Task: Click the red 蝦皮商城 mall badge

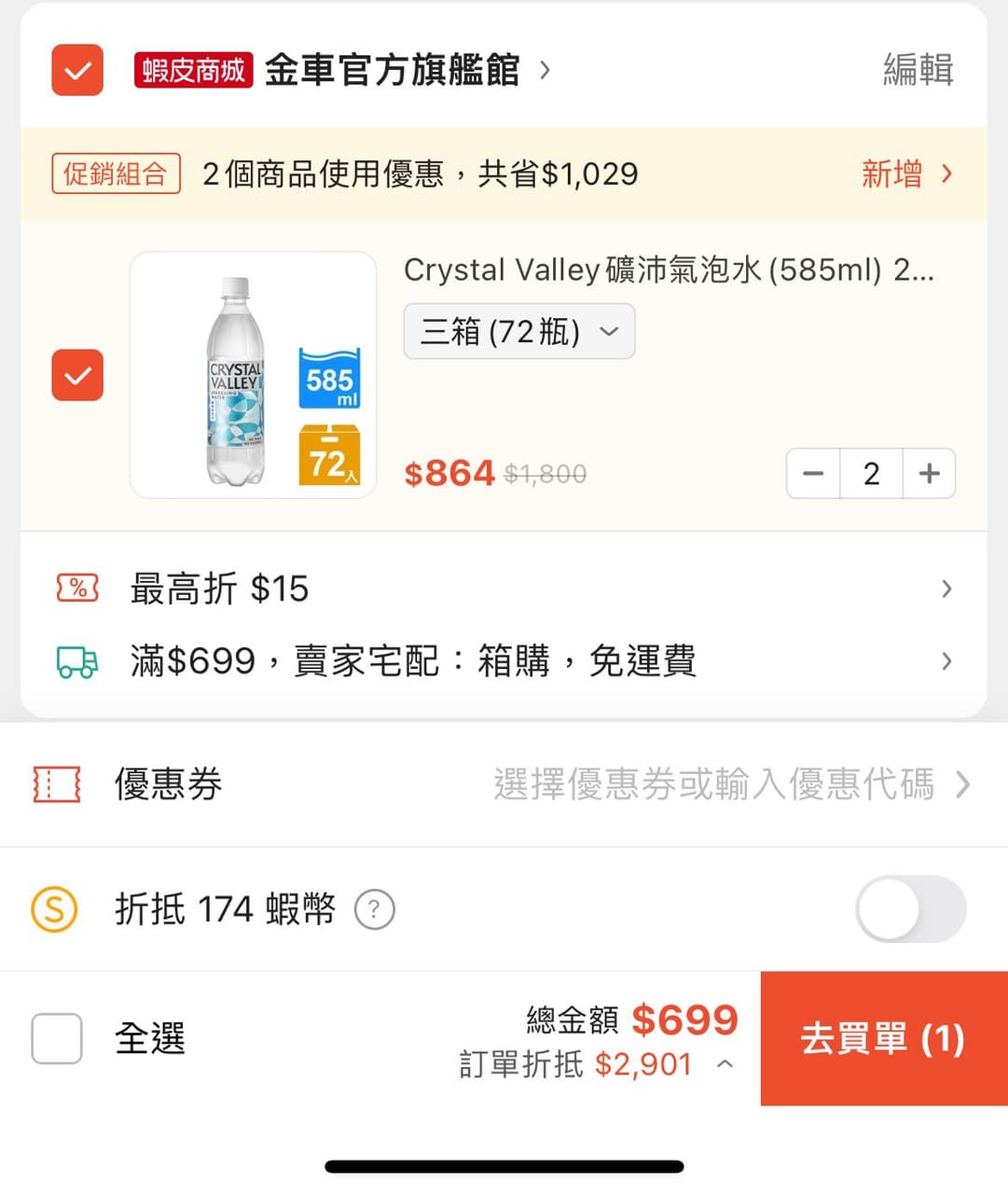Action: click(x=192, y=70)
